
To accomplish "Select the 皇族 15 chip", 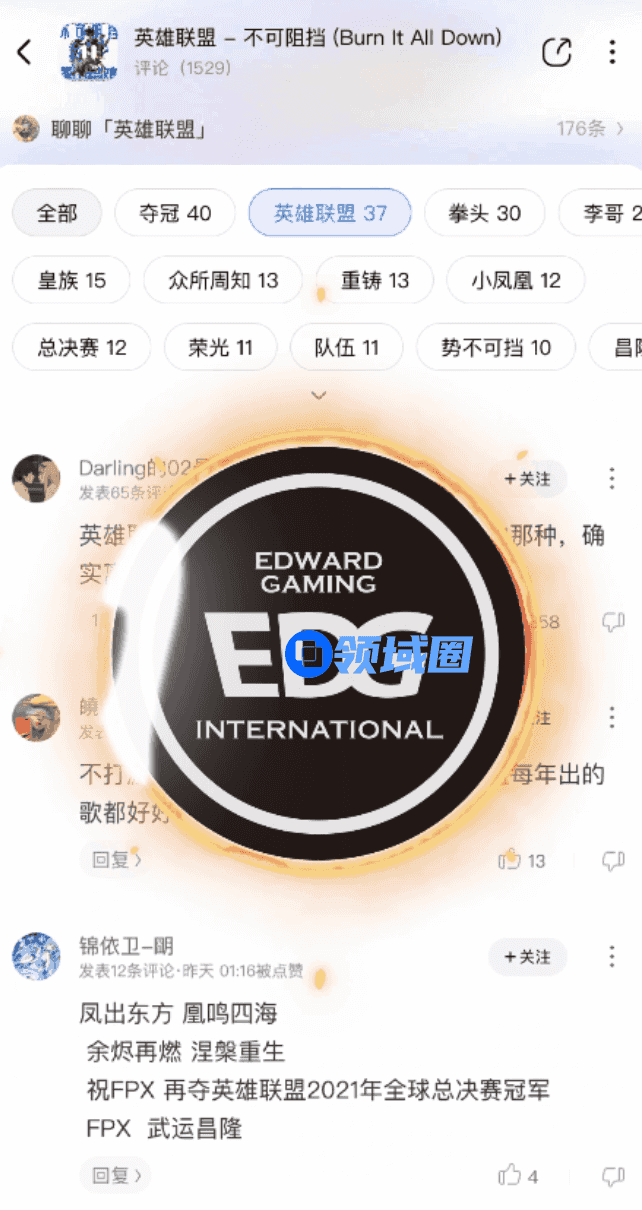I will point(71,280).
